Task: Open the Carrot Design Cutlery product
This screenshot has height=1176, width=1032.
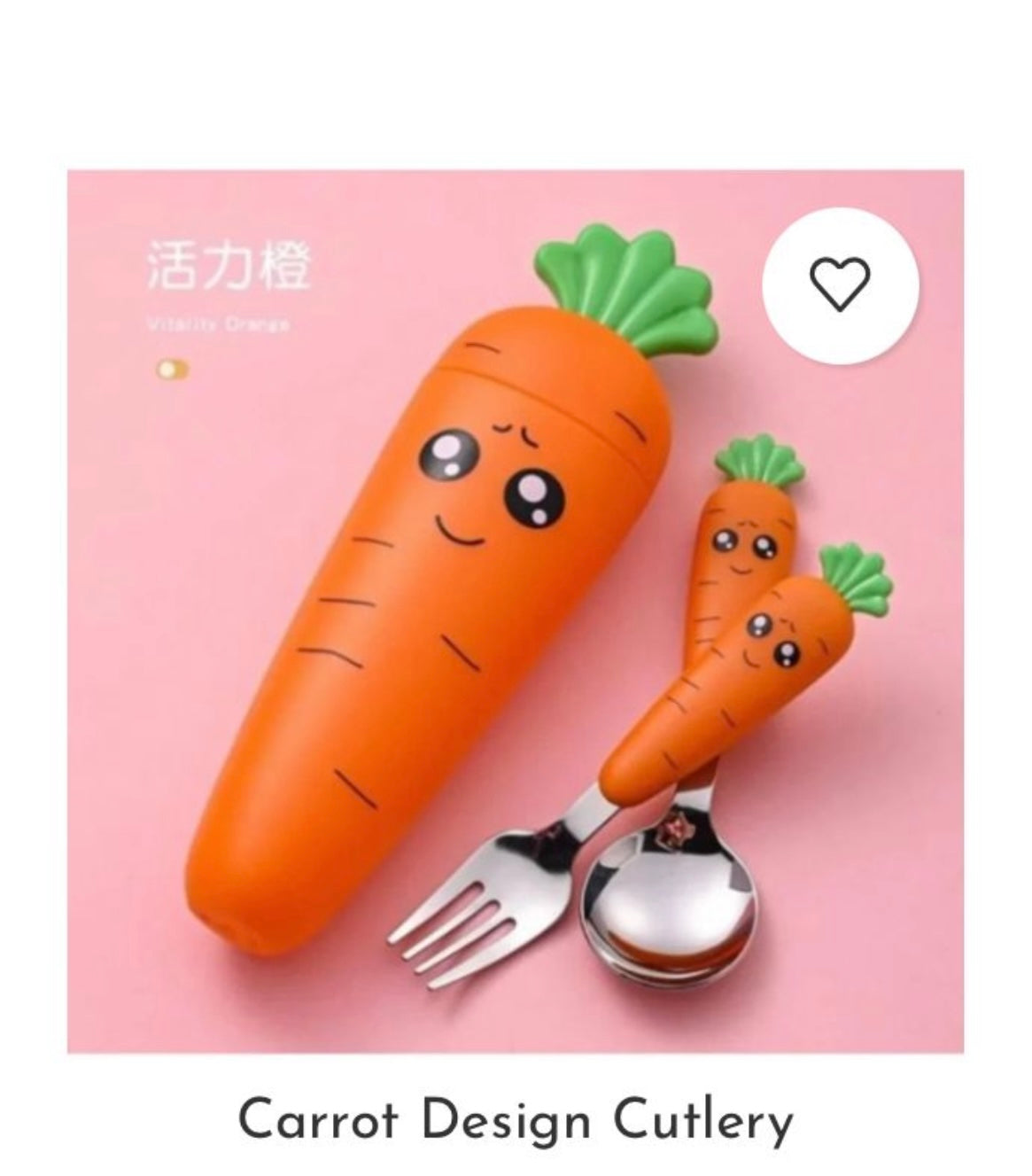Action: click(515, 1120)
